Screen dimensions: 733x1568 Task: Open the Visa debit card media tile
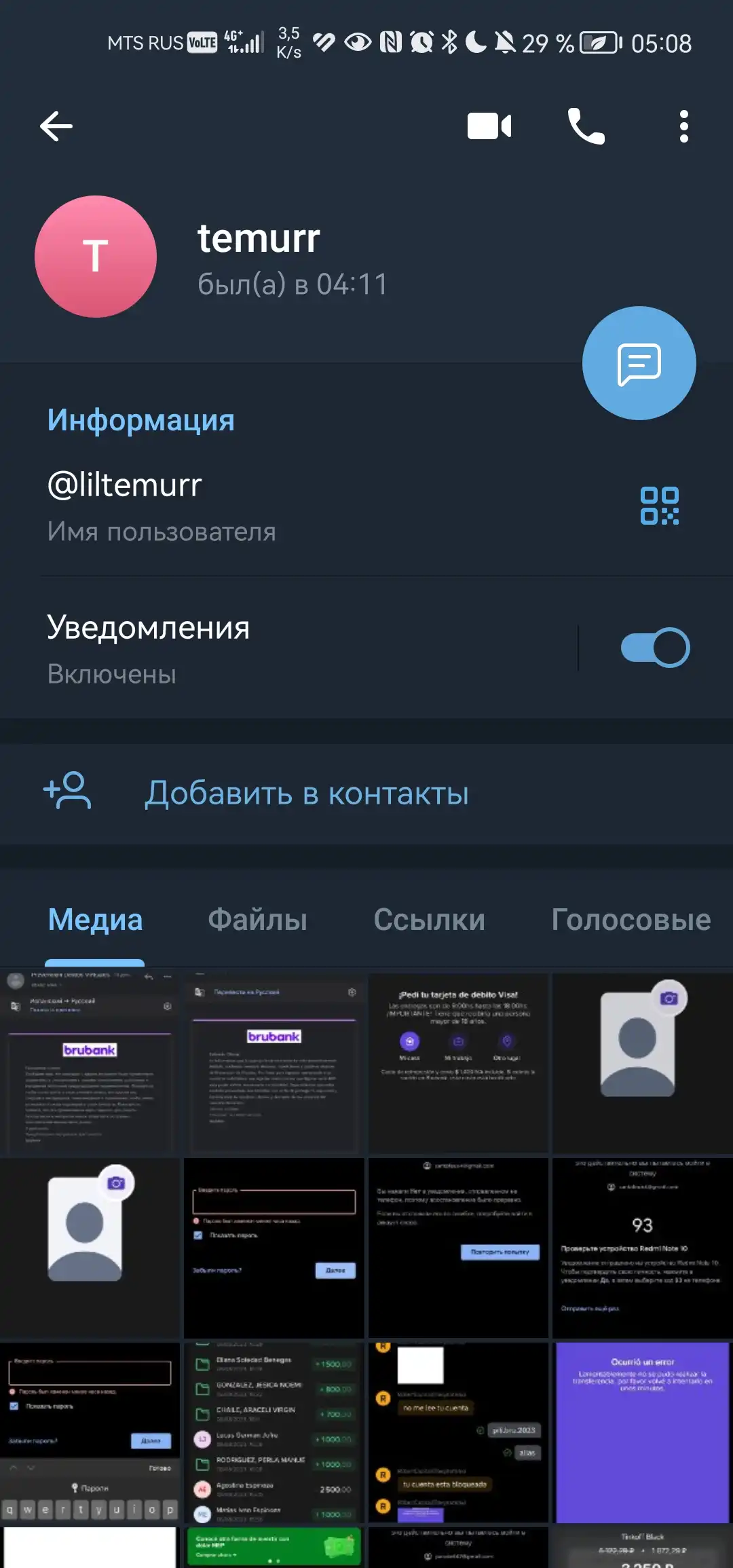point(458,1062)
